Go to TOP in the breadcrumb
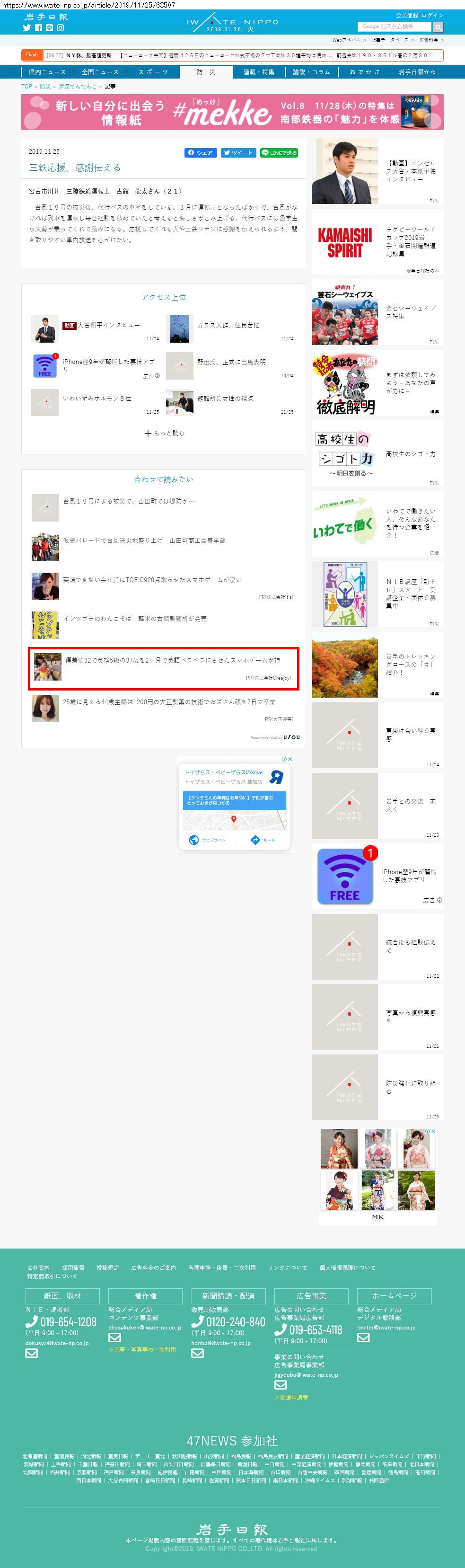 tap(26, 87)
